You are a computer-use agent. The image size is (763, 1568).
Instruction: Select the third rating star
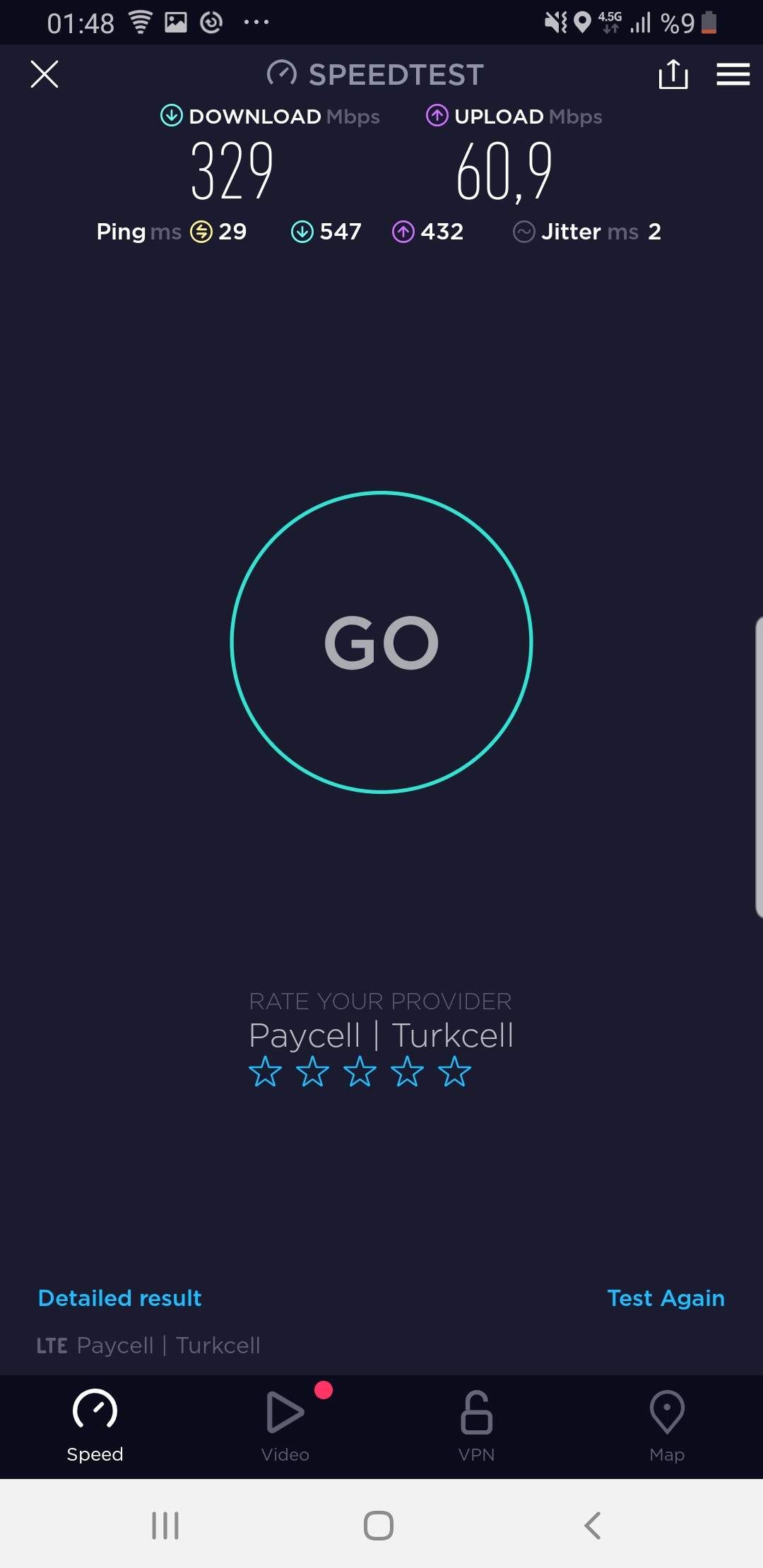click(360, 1071)
